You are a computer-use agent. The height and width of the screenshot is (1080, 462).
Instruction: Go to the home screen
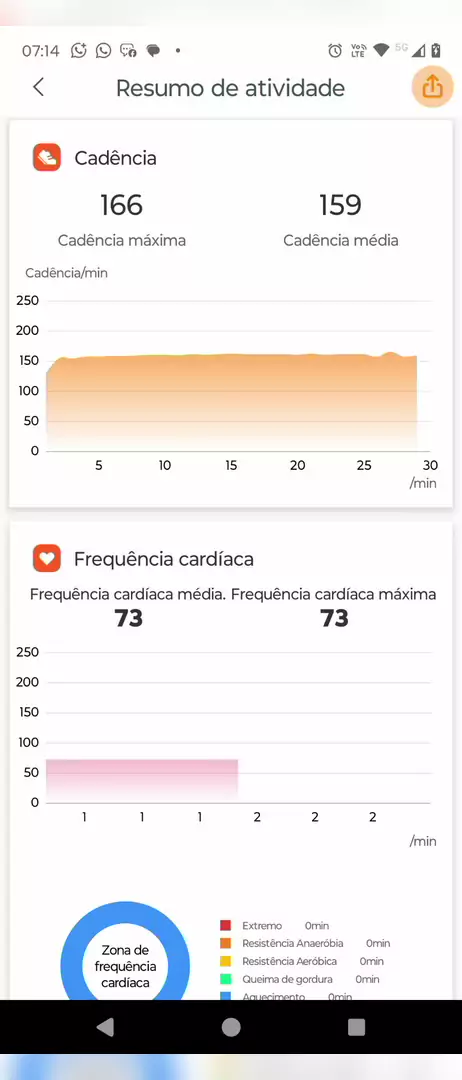[231, 1027]
